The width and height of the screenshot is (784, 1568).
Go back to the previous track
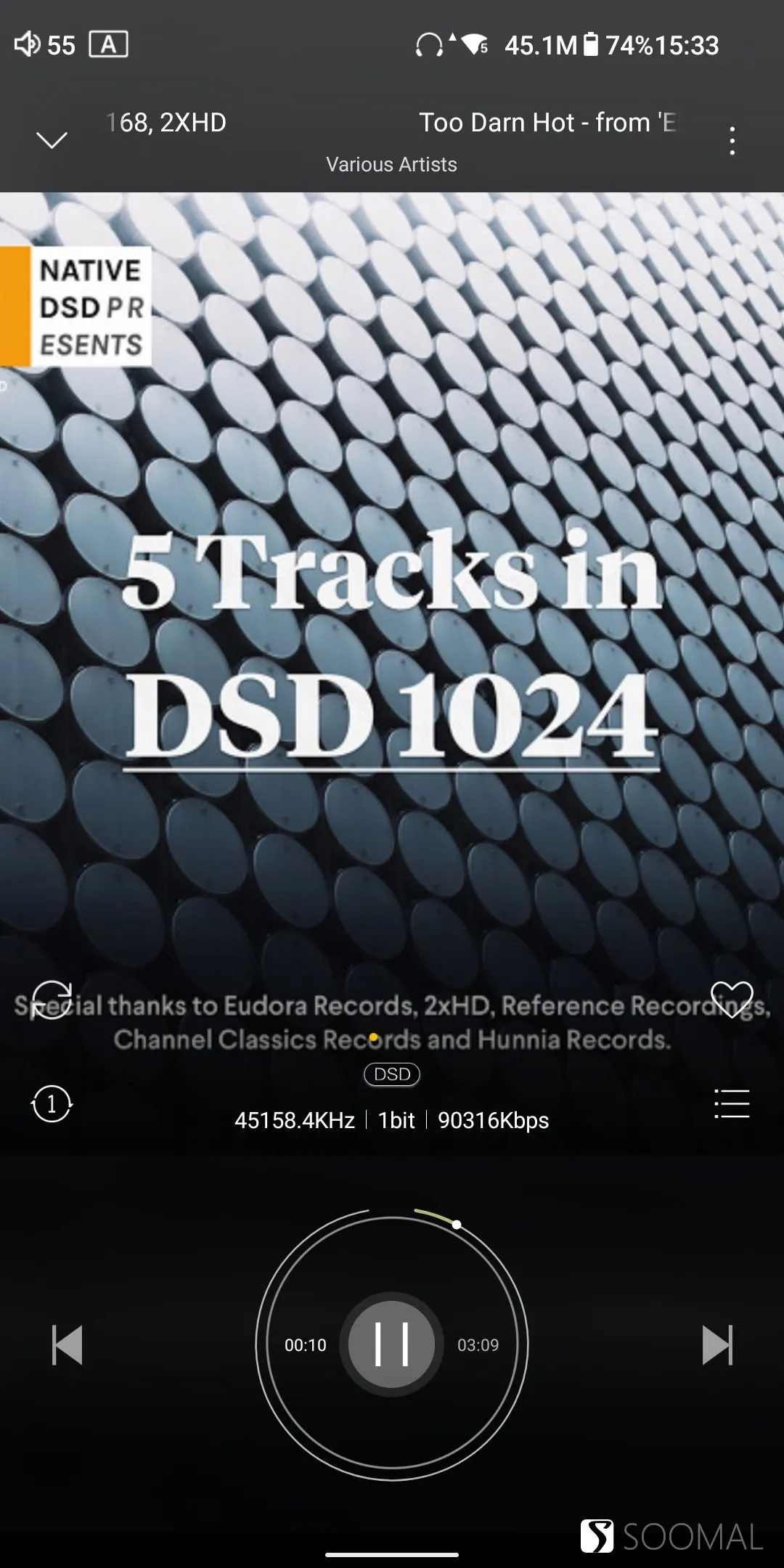click(x=67, y=1345)
